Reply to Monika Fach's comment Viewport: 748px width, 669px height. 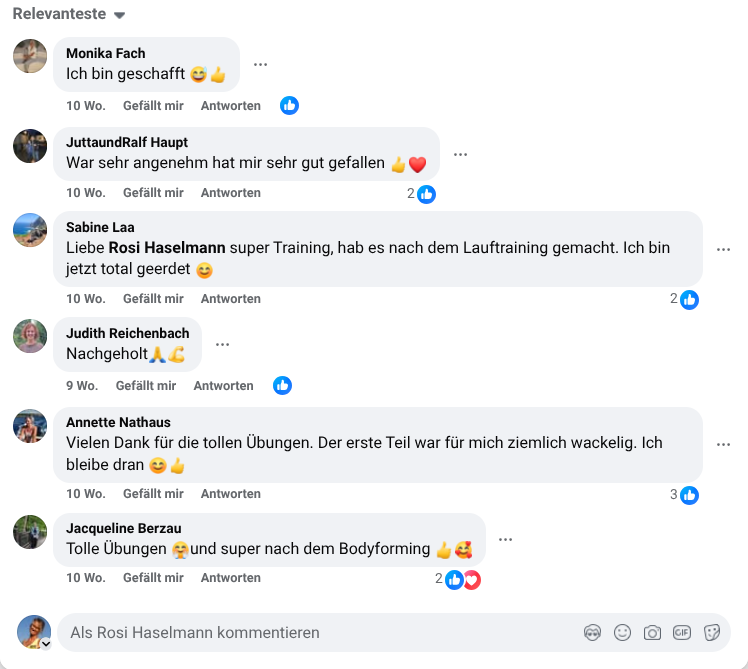coord(230,106)
